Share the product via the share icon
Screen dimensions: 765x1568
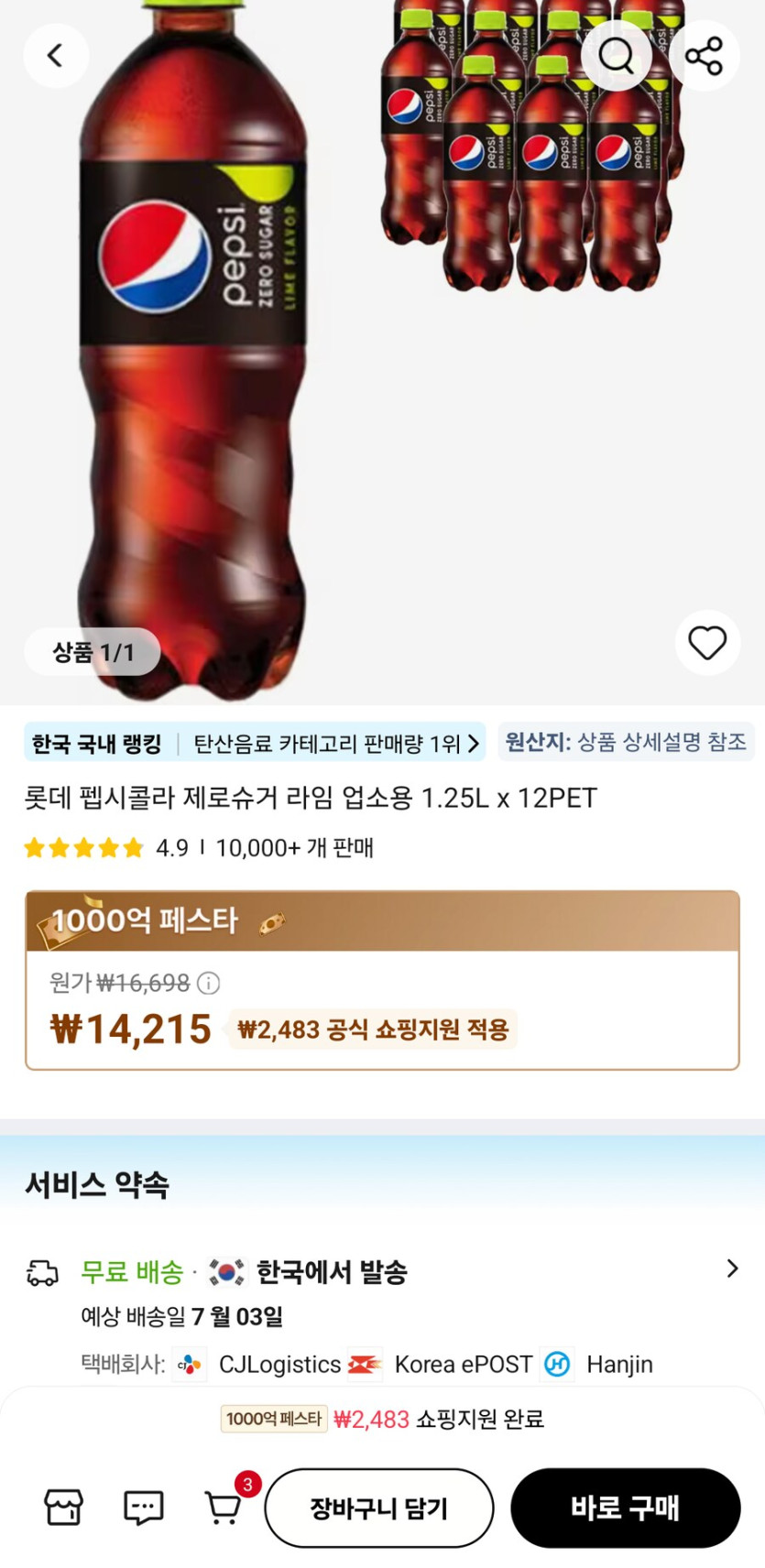705,55
